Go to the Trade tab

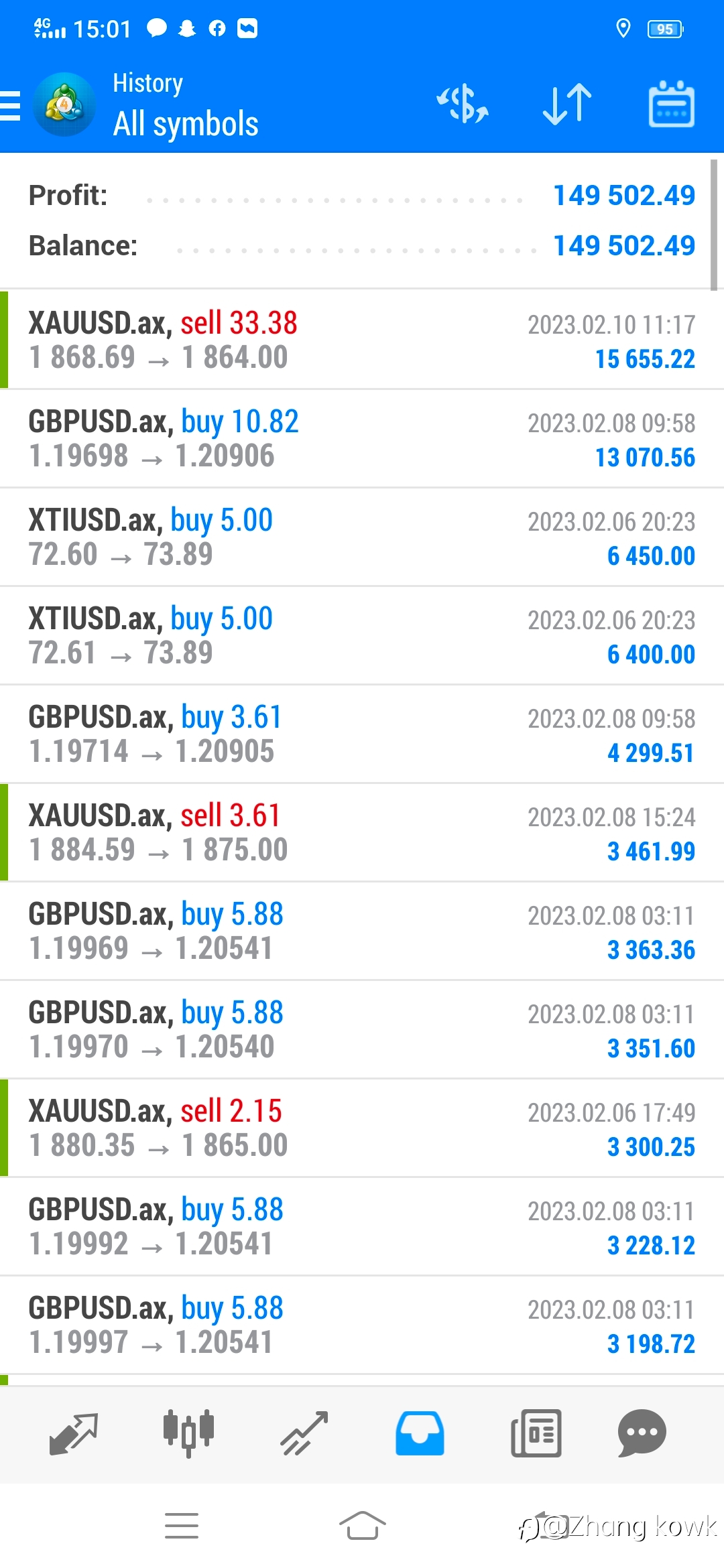(304, 1433)
